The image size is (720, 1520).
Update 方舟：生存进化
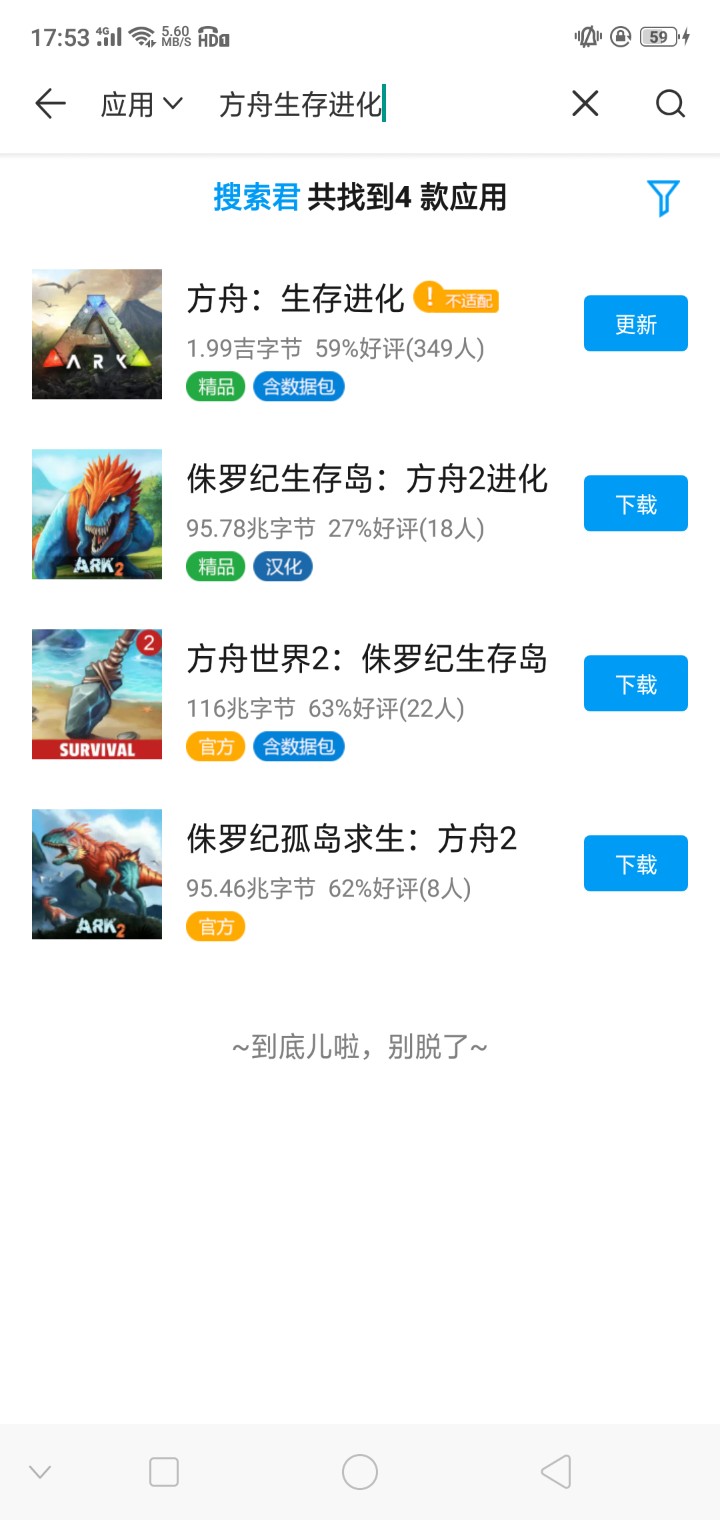pyautogui.click(x=635, y=324)
